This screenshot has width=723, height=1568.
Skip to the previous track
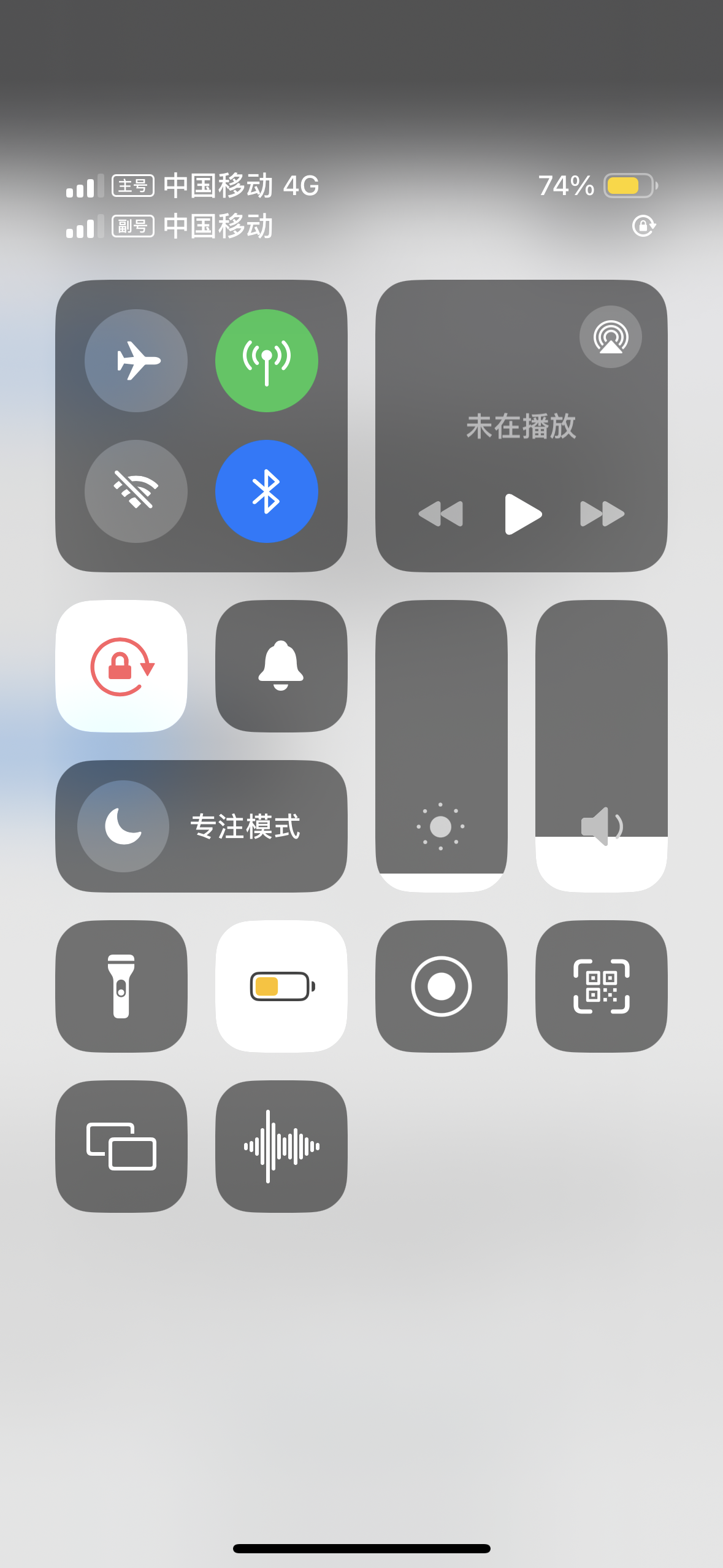click(440, 514)
